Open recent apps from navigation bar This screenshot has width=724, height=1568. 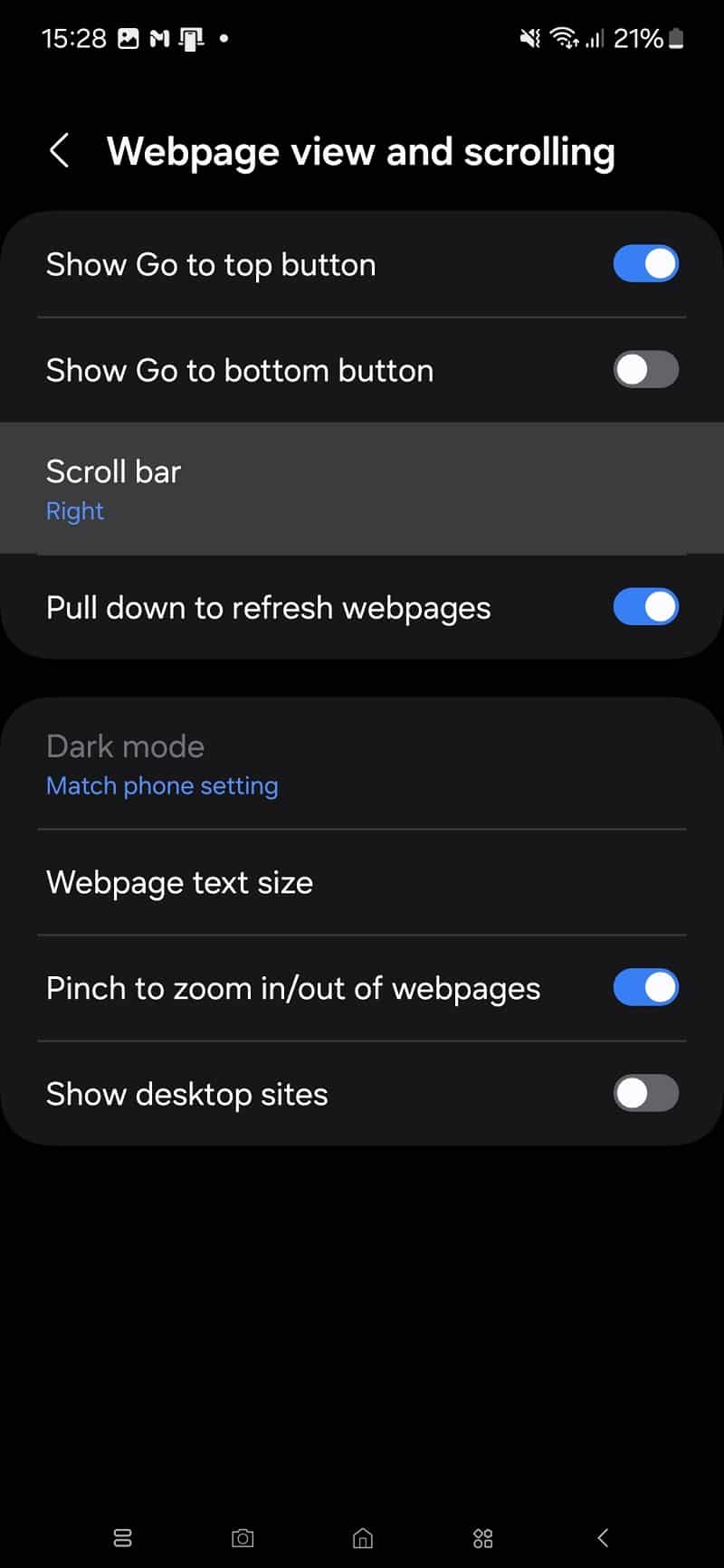click(122, 1537)
